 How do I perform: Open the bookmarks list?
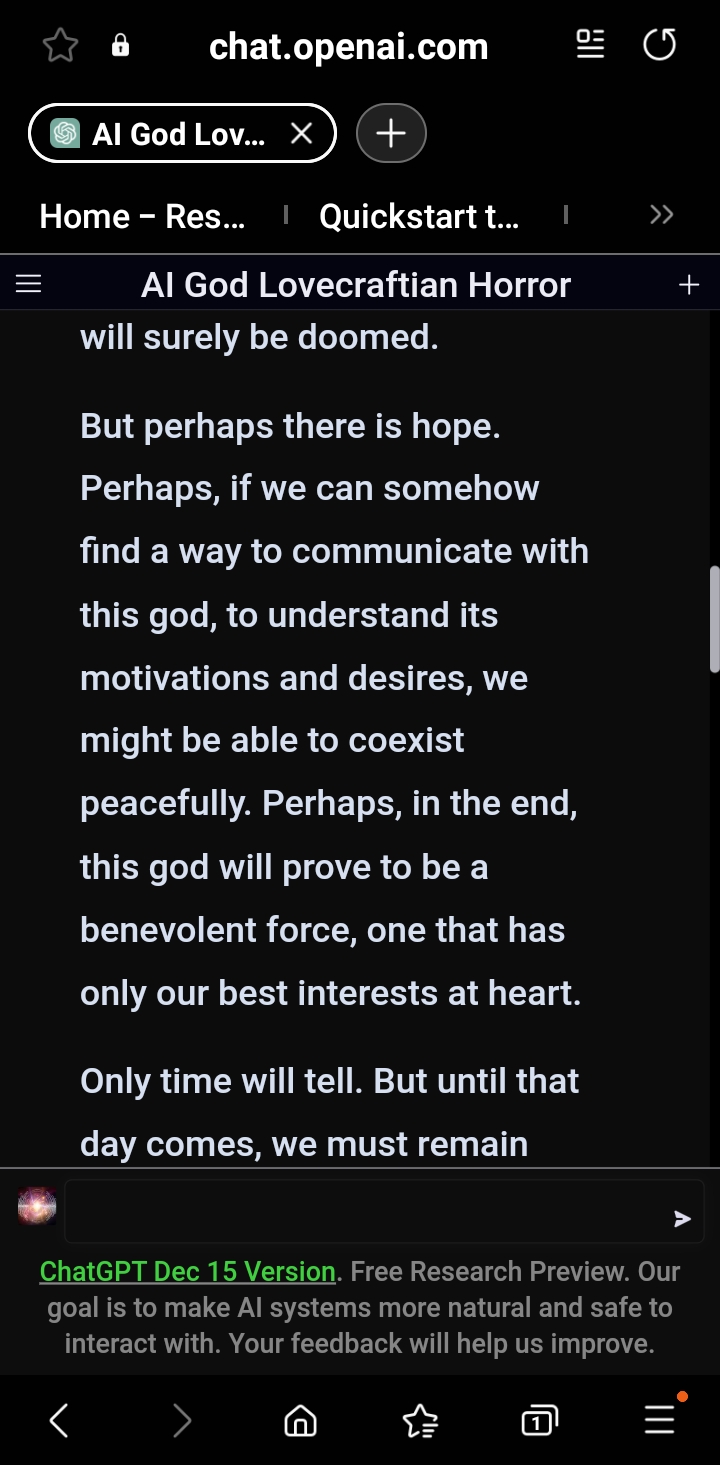420,1420
